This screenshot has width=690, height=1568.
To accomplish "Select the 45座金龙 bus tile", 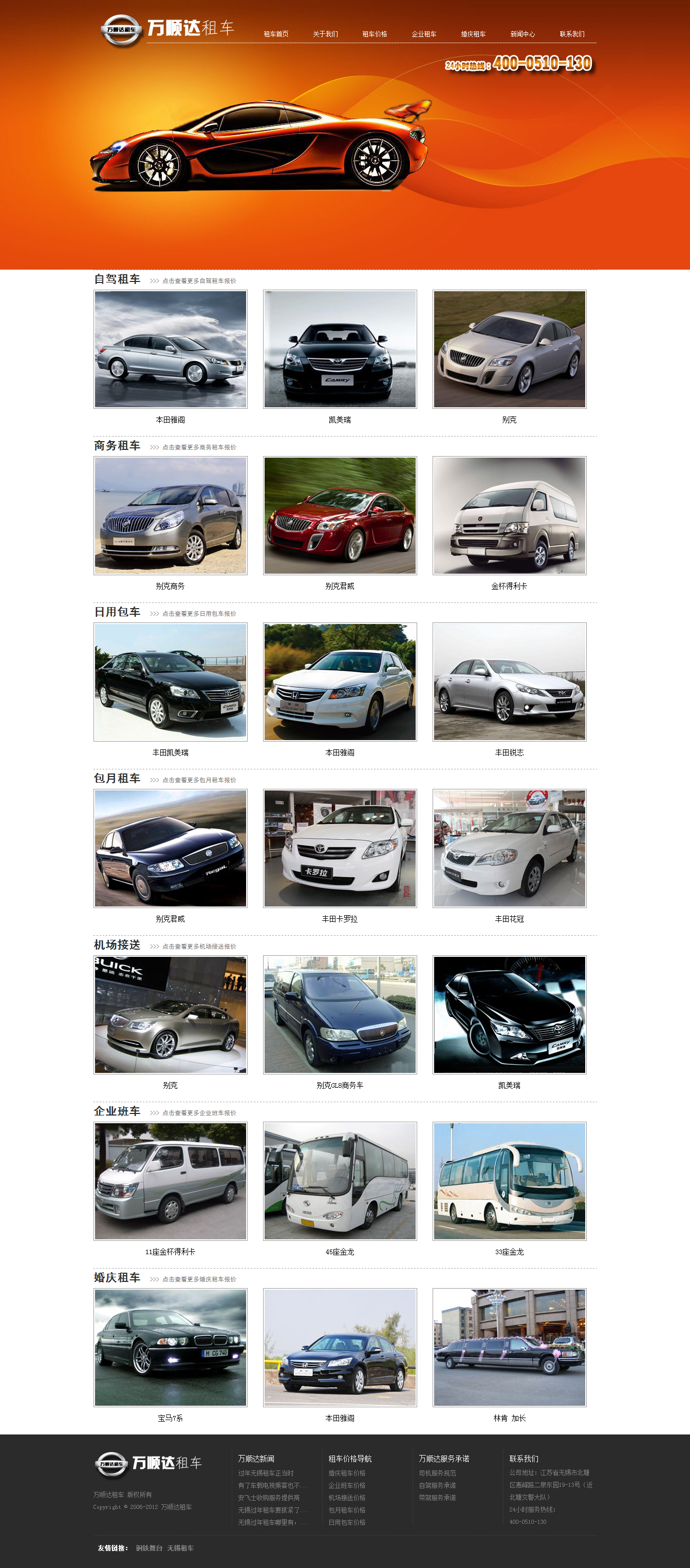I will [x=340, y=1181].
